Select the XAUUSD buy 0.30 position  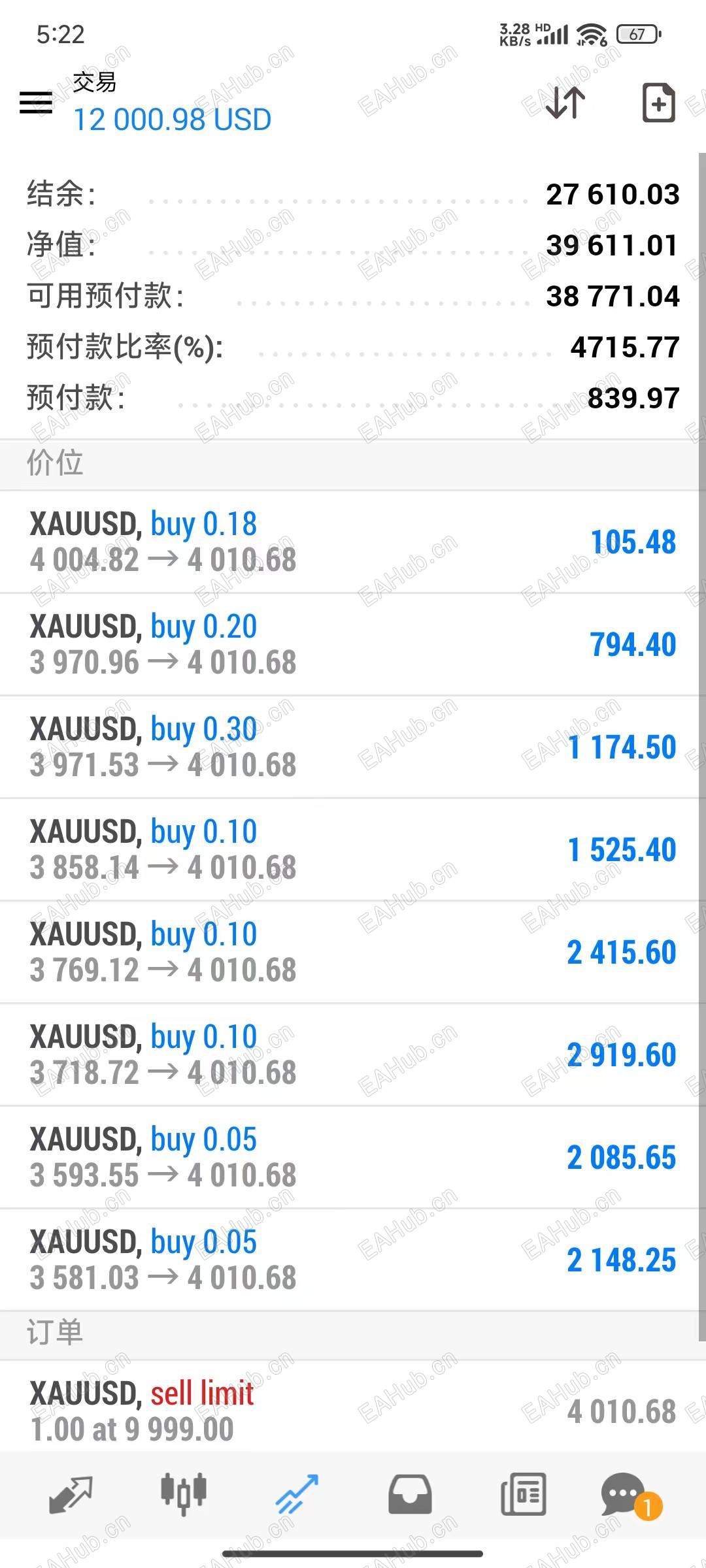[x=353, y=747]
